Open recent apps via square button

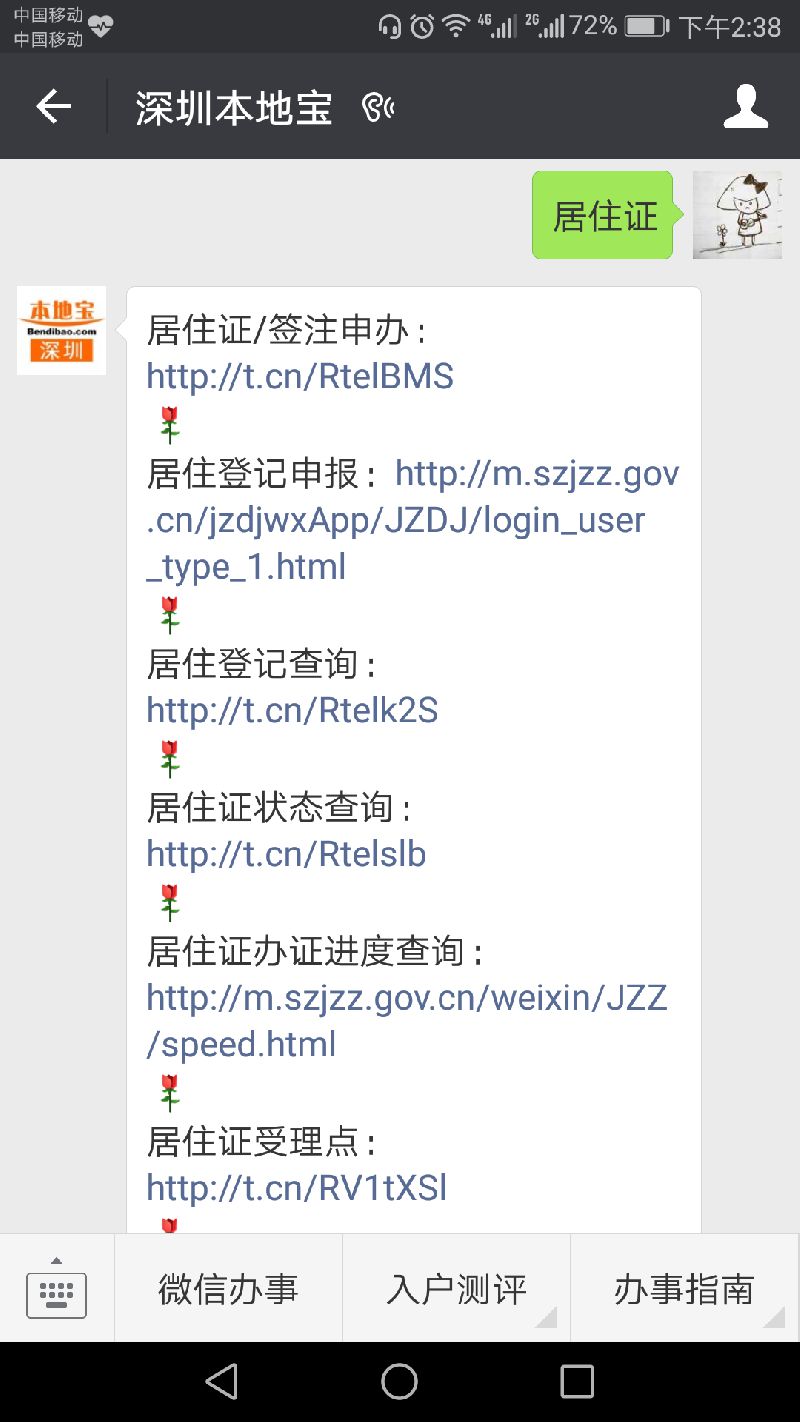click(577, 1381)
